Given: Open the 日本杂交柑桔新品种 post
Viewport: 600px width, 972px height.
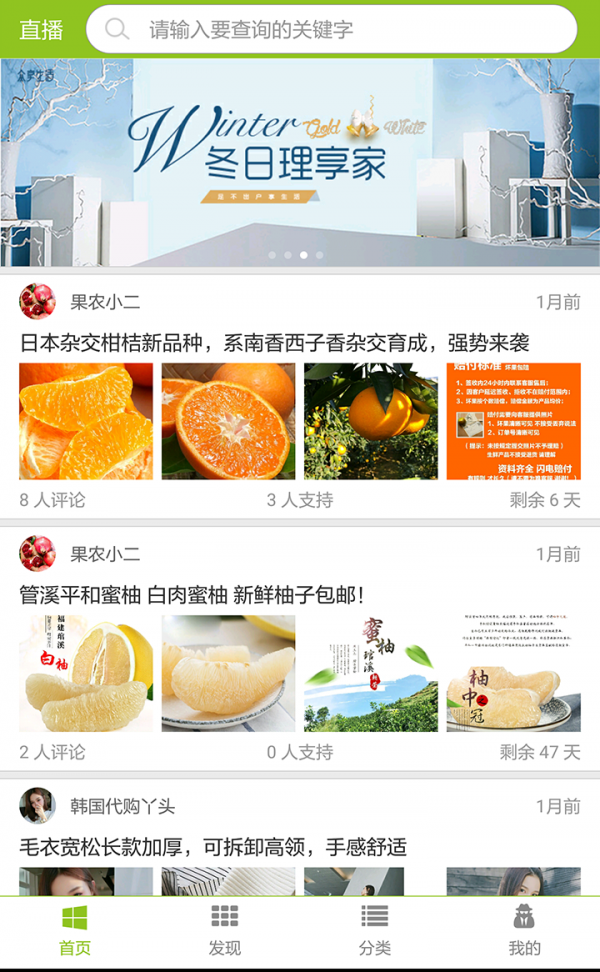Looking at the screenshot, I should pyautogui.click(x=274, y=343).
